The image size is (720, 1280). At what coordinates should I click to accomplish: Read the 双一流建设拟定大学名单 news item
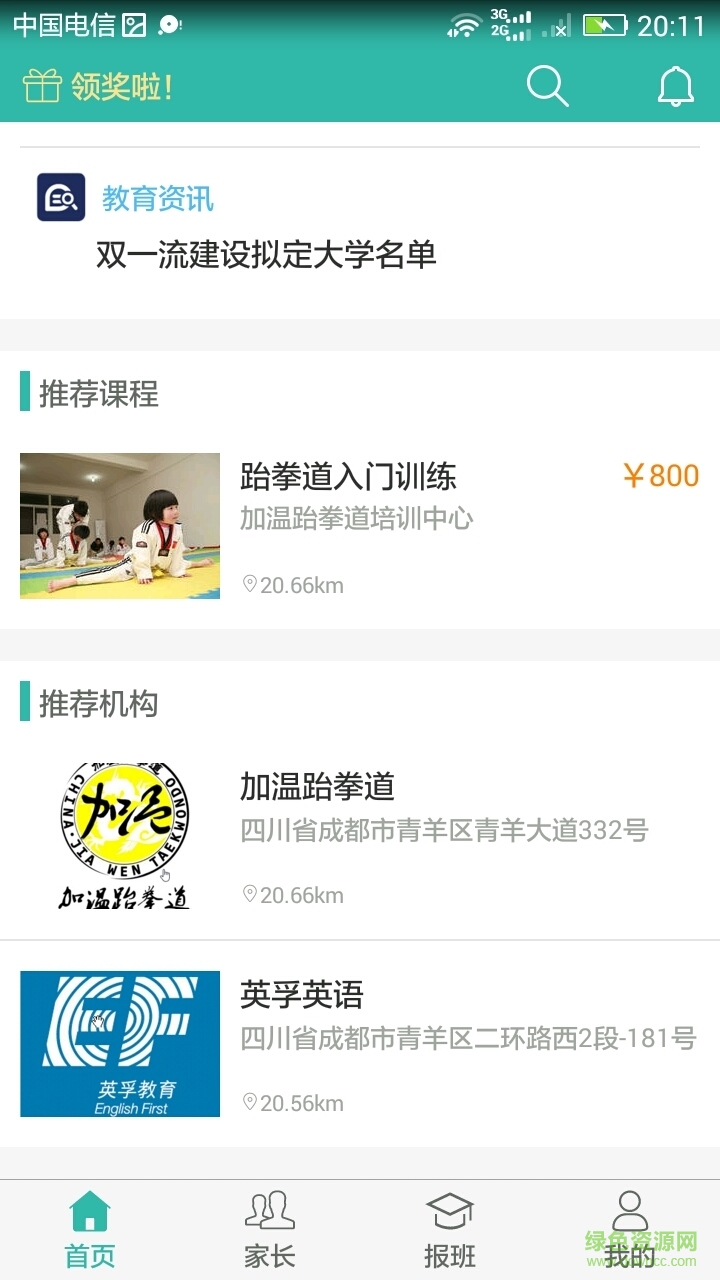point(266,255)
